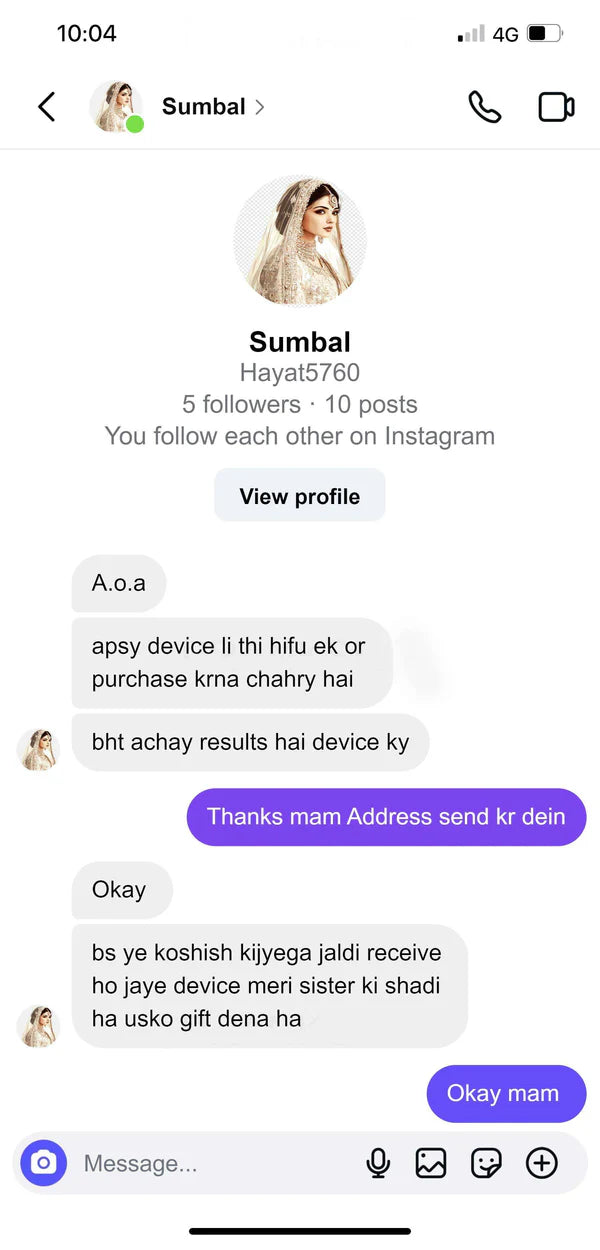Viewport: 600px width, 1250px height.
Task: Start a video call with Sumbal
Action: [x=556, y=106]
